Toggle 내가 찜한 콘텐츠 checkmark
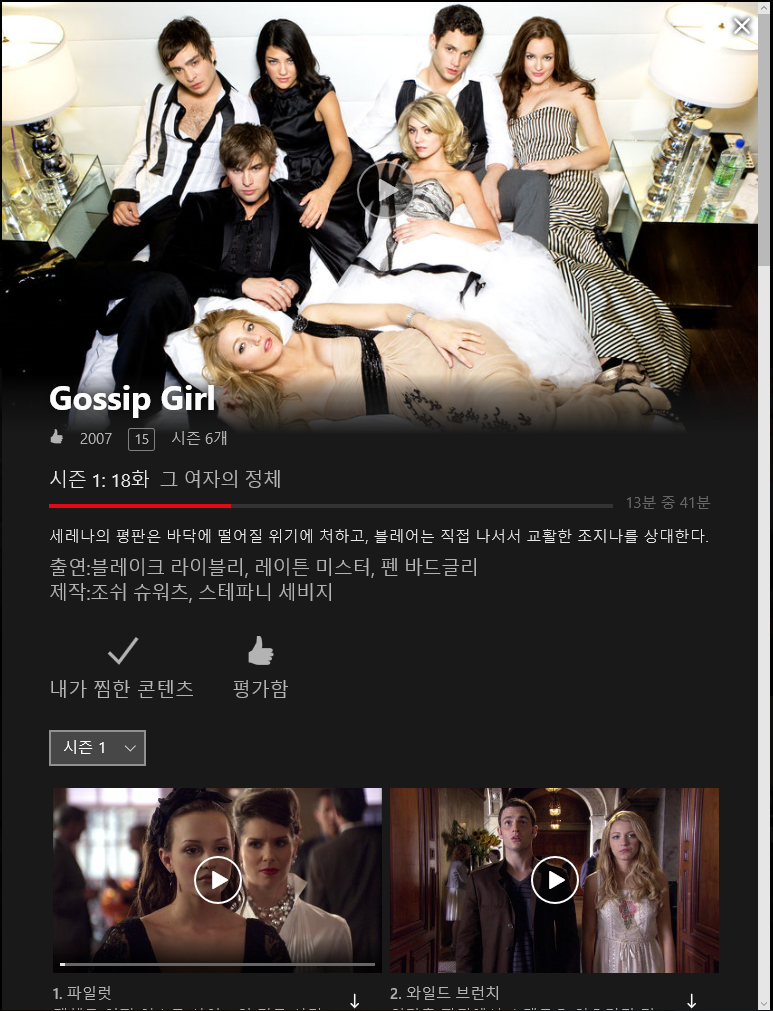This screenshot has width=773, height=1011. [x=122, y=652]
